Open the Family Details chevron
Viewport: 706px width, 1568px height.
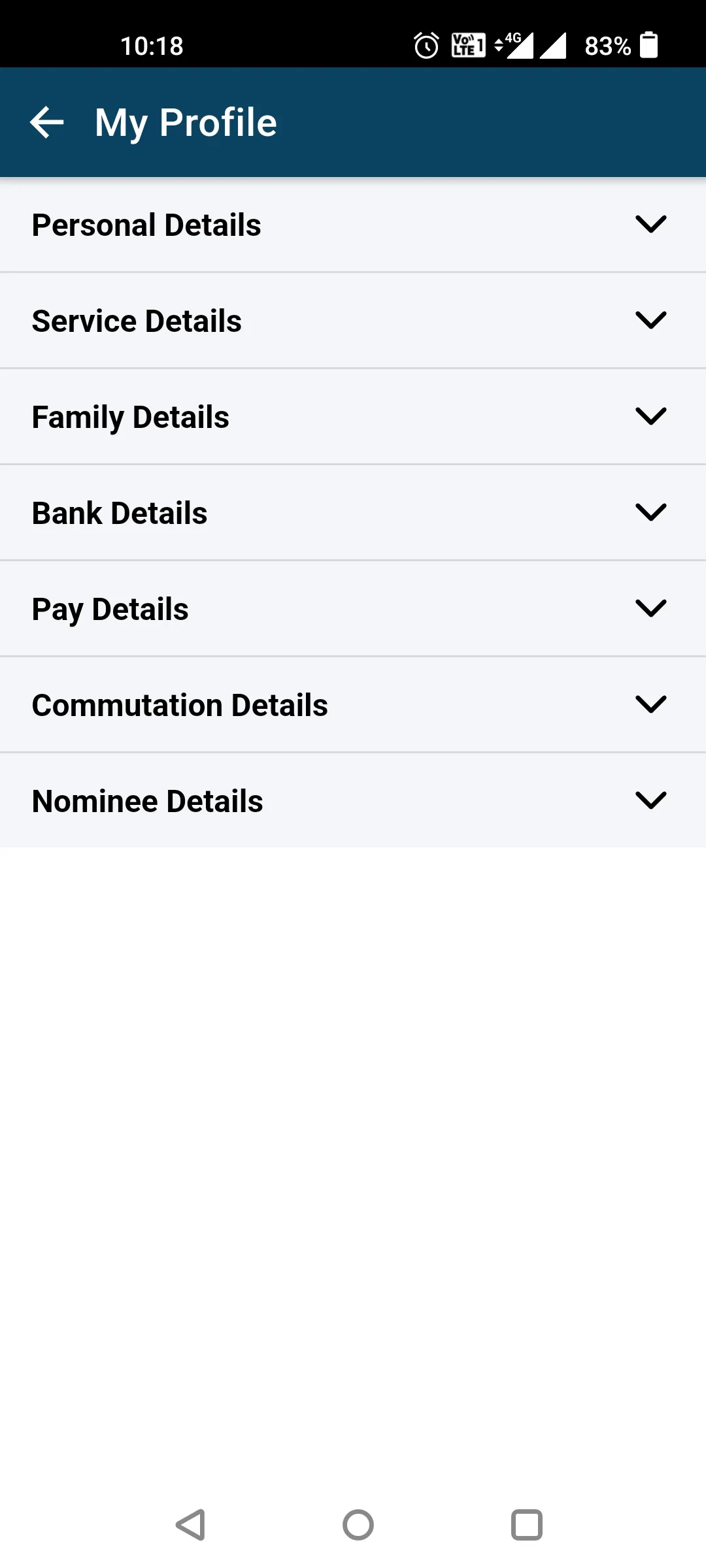[x=651, y=416]
